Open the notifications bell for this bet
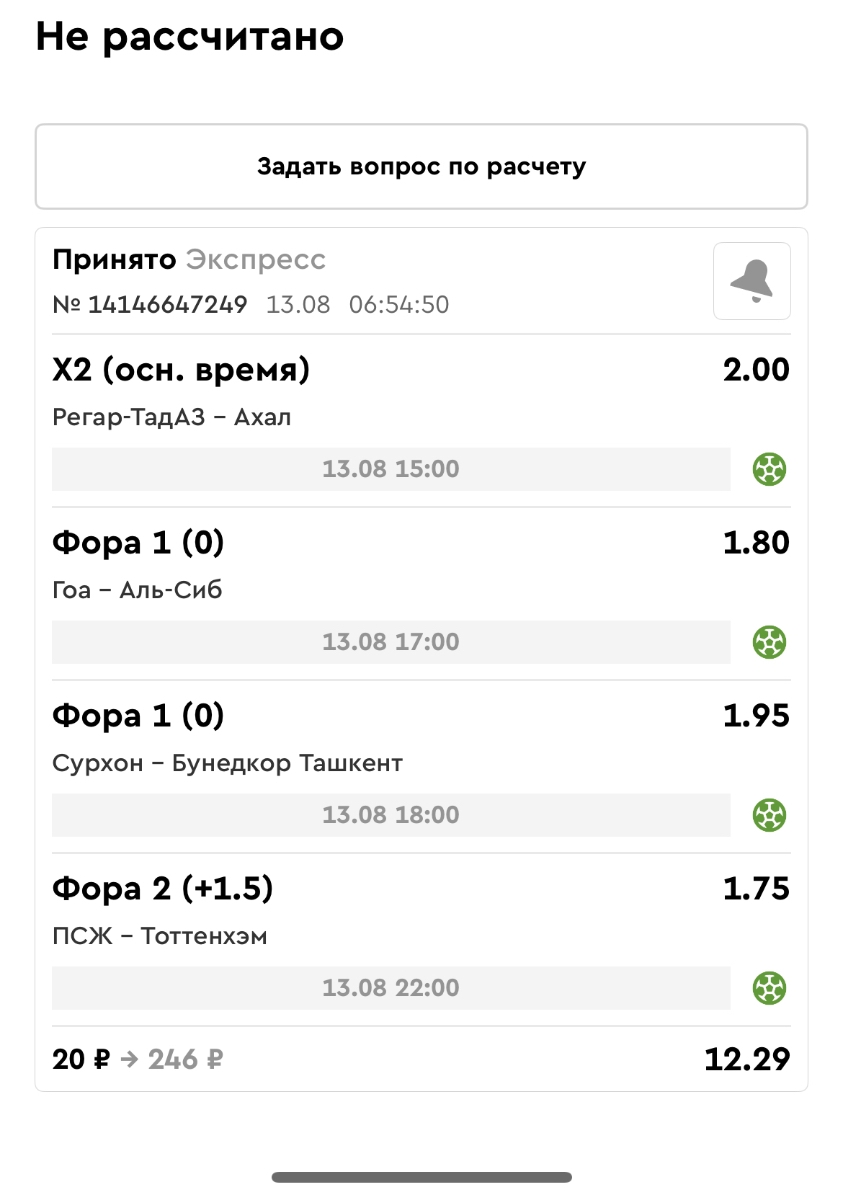 click(x=751, y=281)
